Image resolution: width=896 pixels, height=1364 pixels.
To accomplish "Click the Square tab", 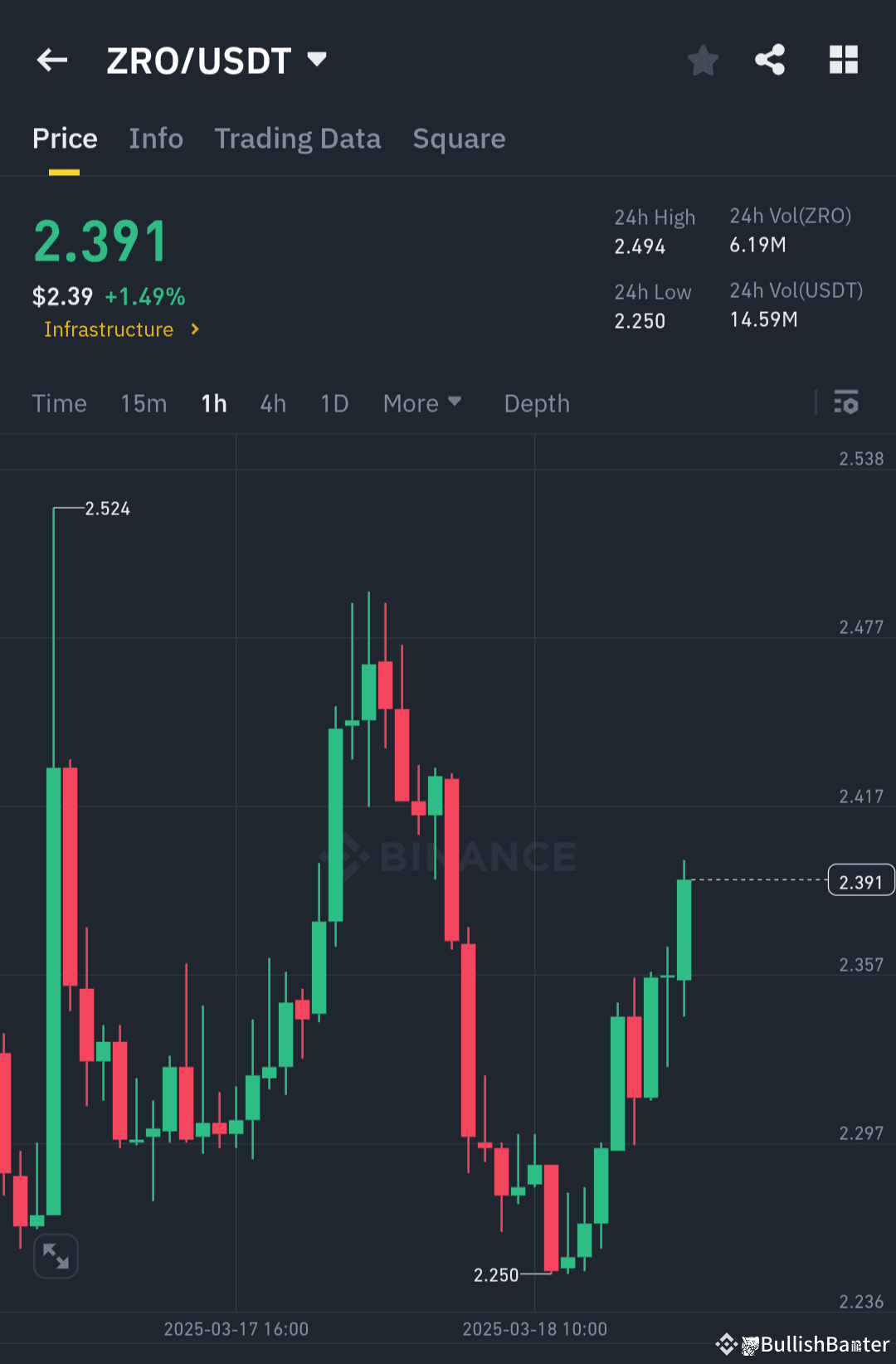I will pyautogui.click(x=459, y=139).
